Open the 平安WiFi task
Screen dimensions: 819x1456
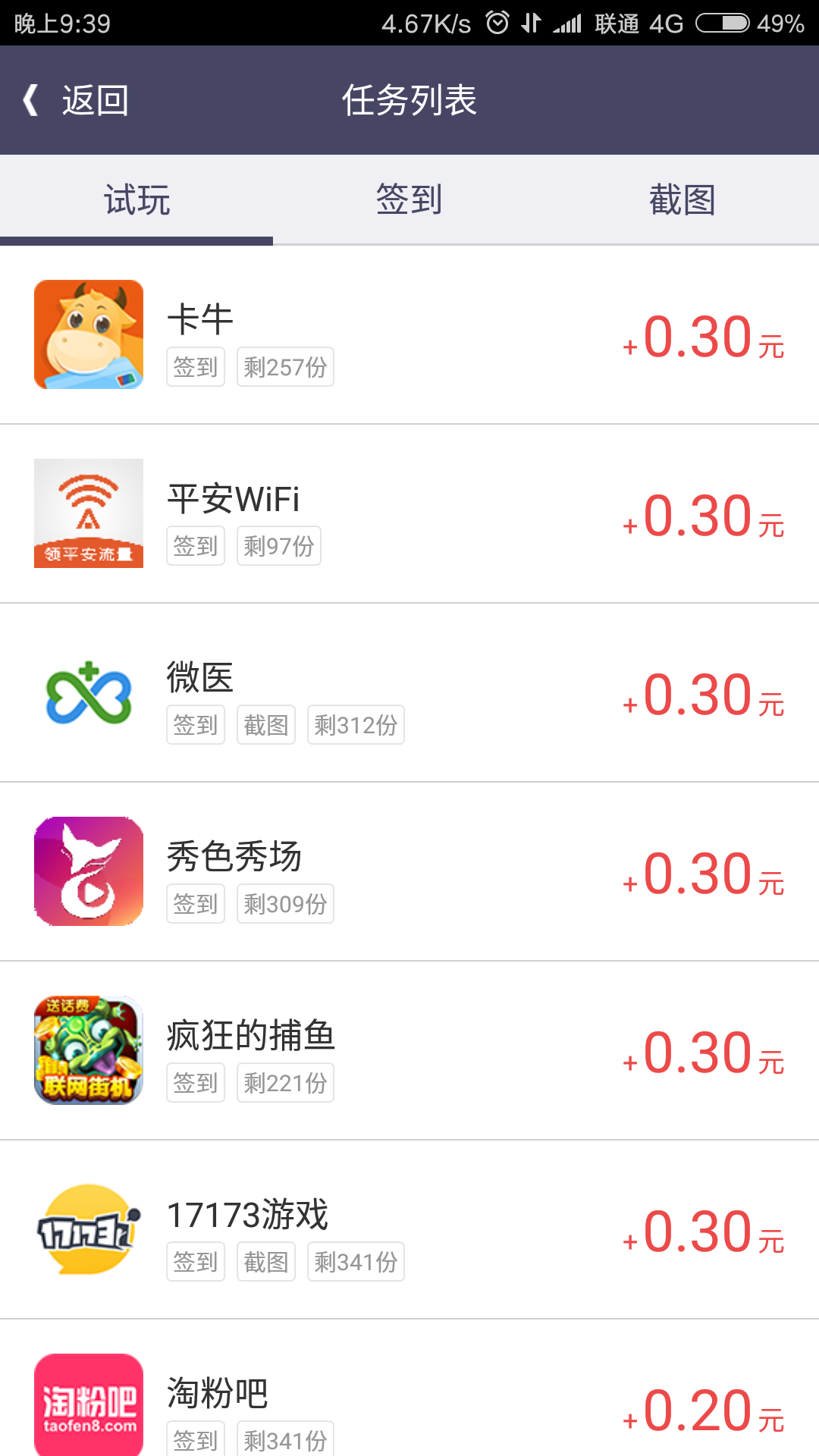(409, 513)
